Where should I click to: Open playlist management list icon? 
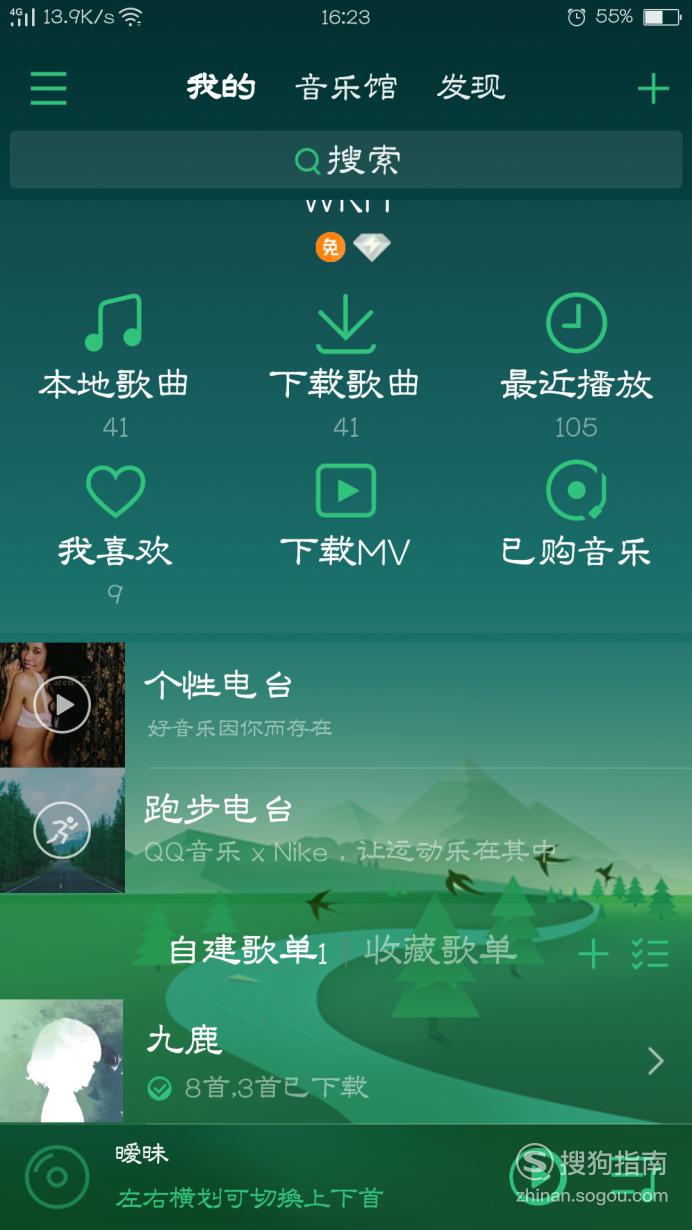(x=650, y=954)
